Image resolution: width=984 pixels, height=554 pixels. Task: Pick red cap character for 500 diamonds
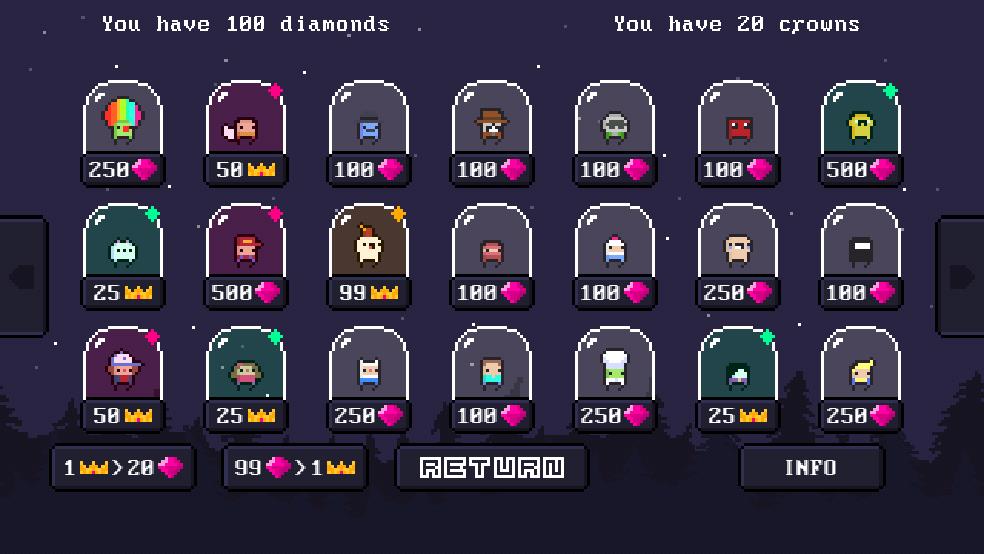[245, 253]
